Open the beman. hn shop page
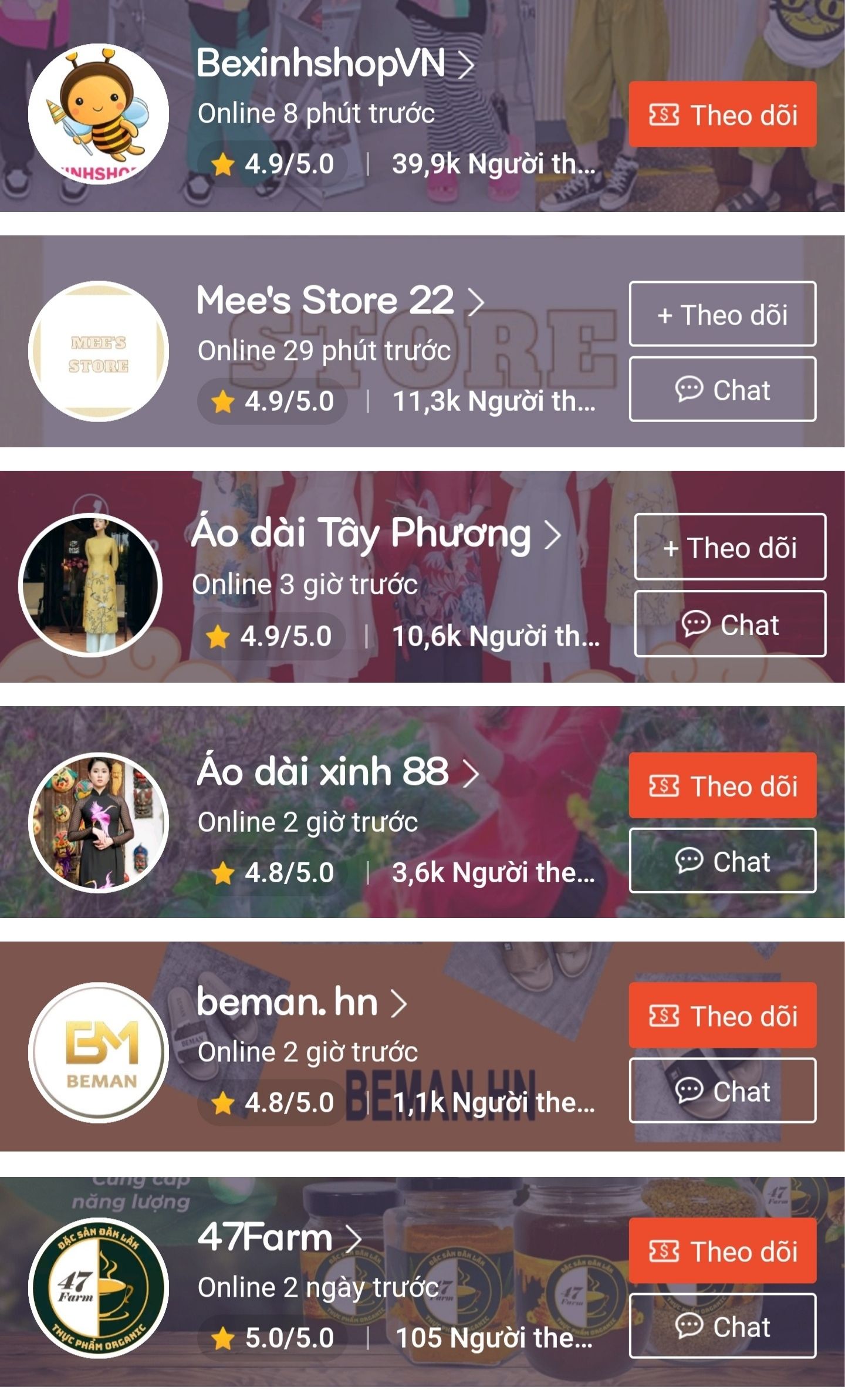 [x=300, y=1003]
